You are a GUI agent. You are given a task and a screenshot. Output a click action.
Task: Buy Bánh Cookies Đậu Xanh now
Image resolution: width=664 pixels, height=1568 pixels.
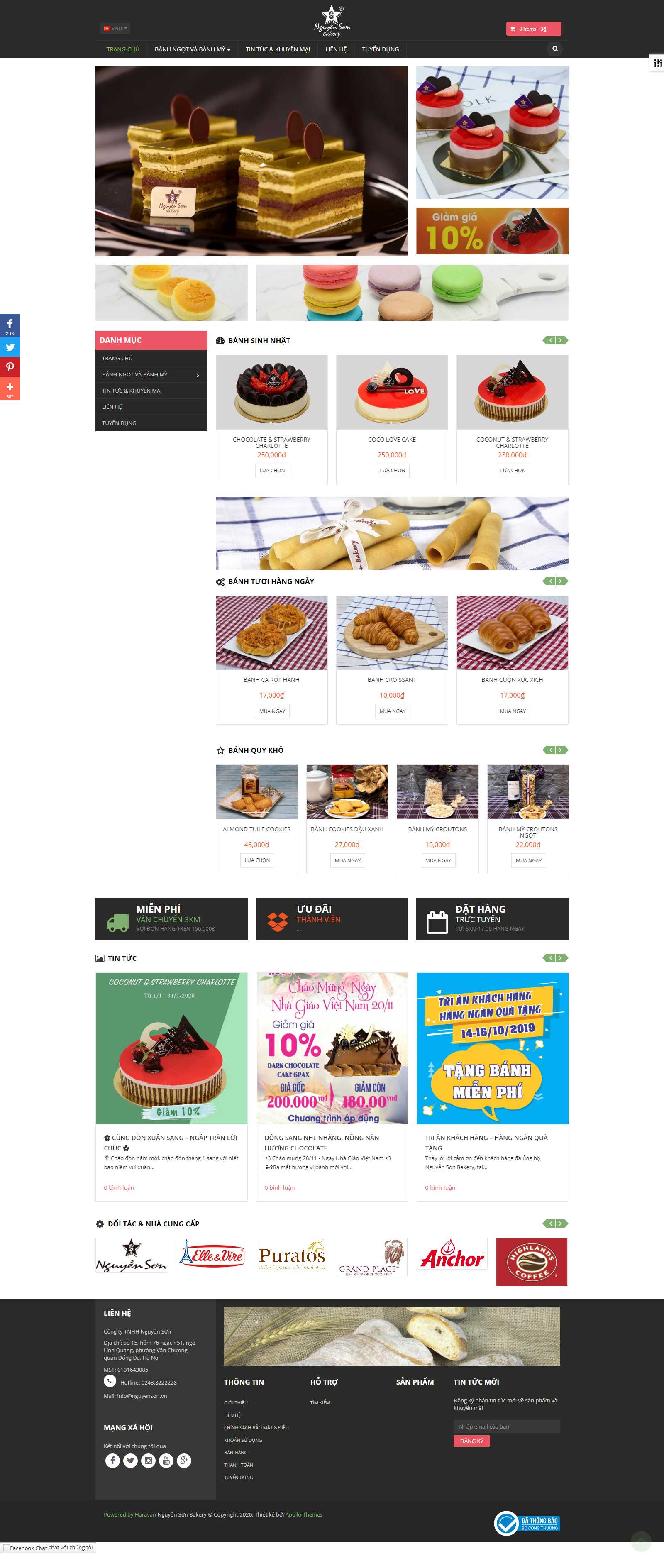pyautogui.click(x=347, y=860)
